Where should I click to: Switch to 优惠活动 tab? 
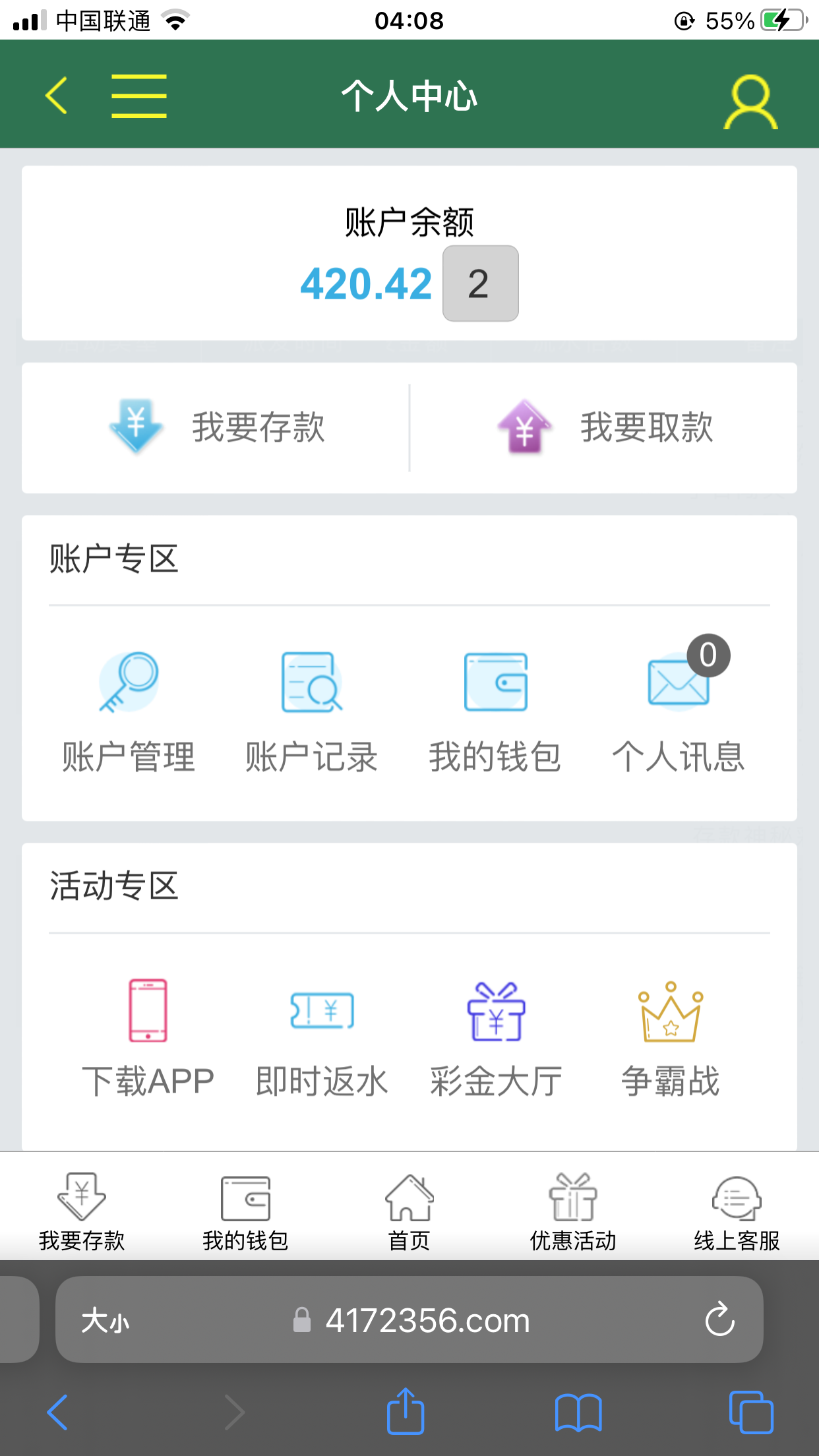pyautogui.click(x=573, y=1212)
